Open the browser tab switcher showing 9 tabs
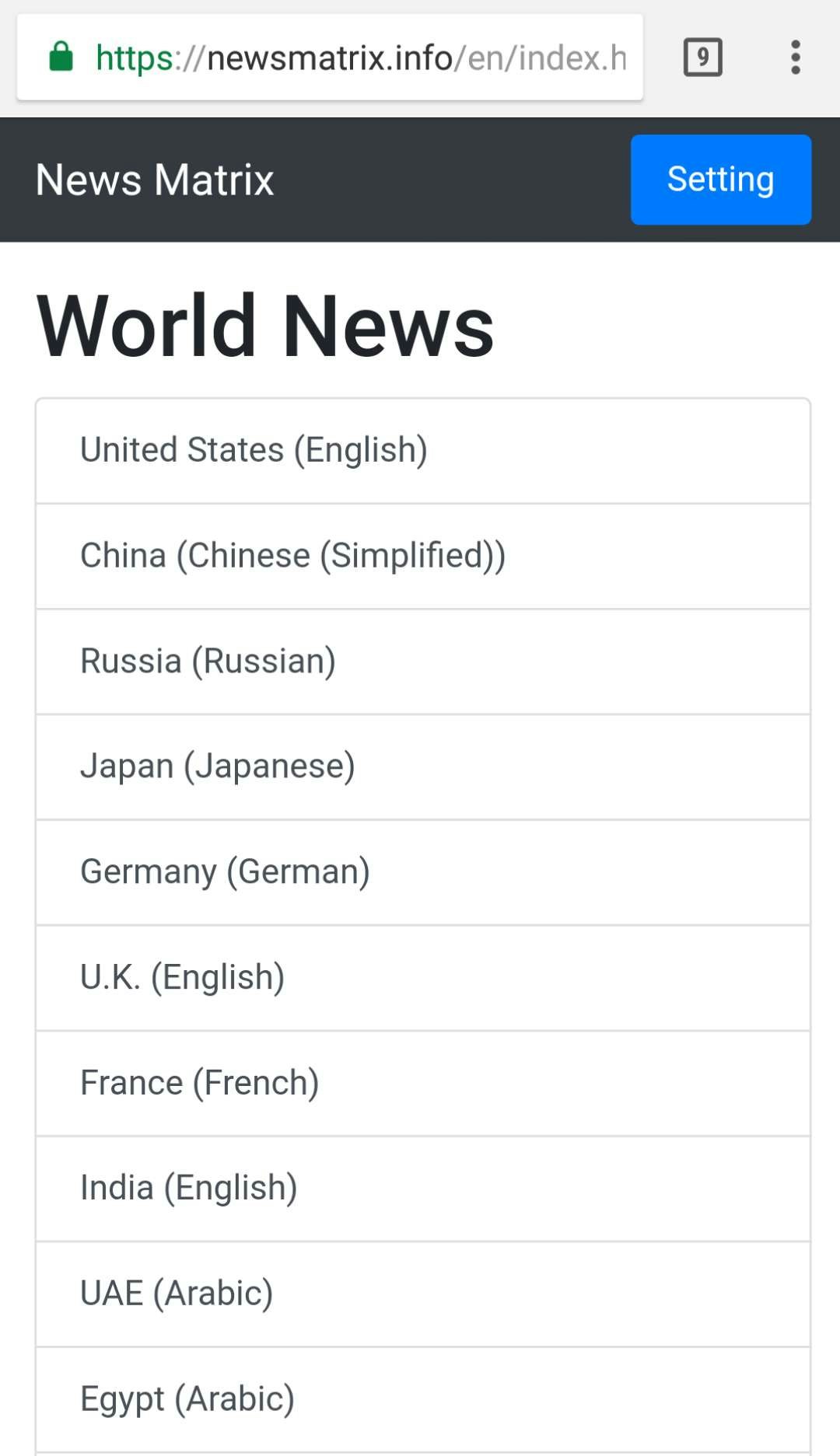This screenshot has height=1456, width=840. coord(701,57)
